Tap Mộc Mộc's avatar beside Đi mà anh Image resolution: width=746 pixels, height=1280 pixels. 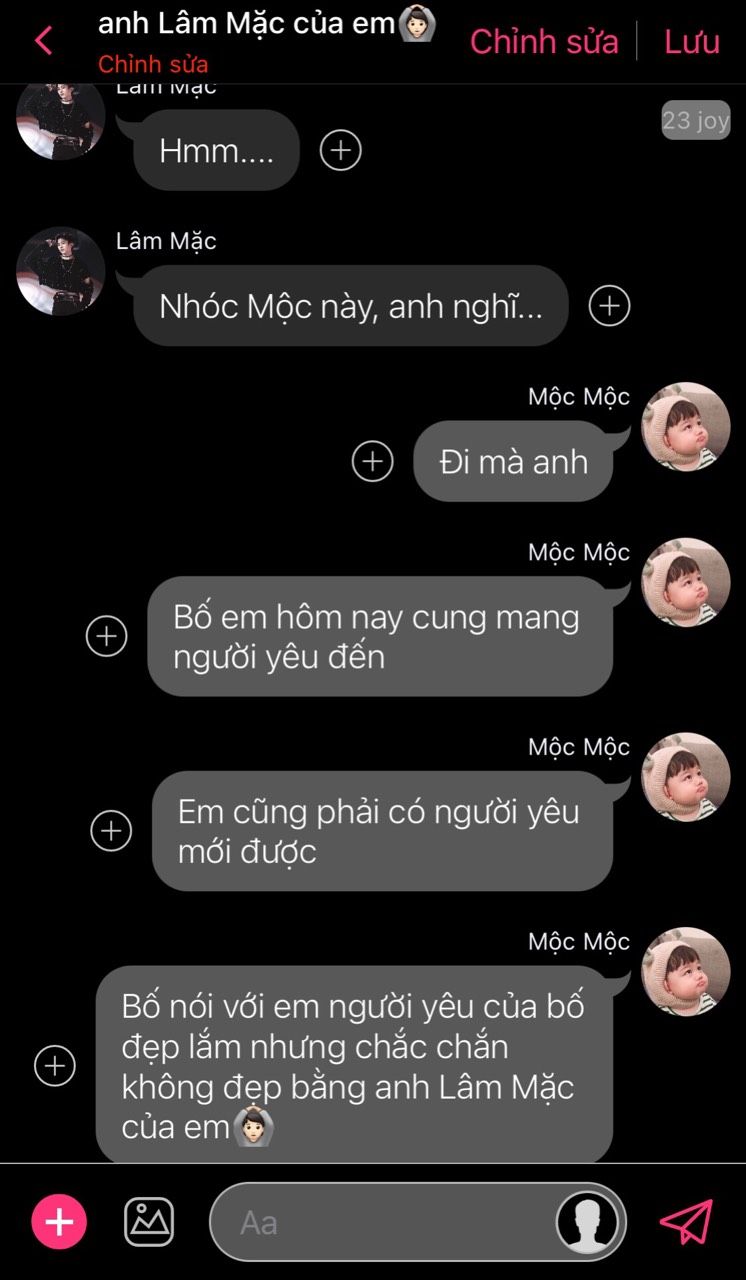[x=686, y=427]
